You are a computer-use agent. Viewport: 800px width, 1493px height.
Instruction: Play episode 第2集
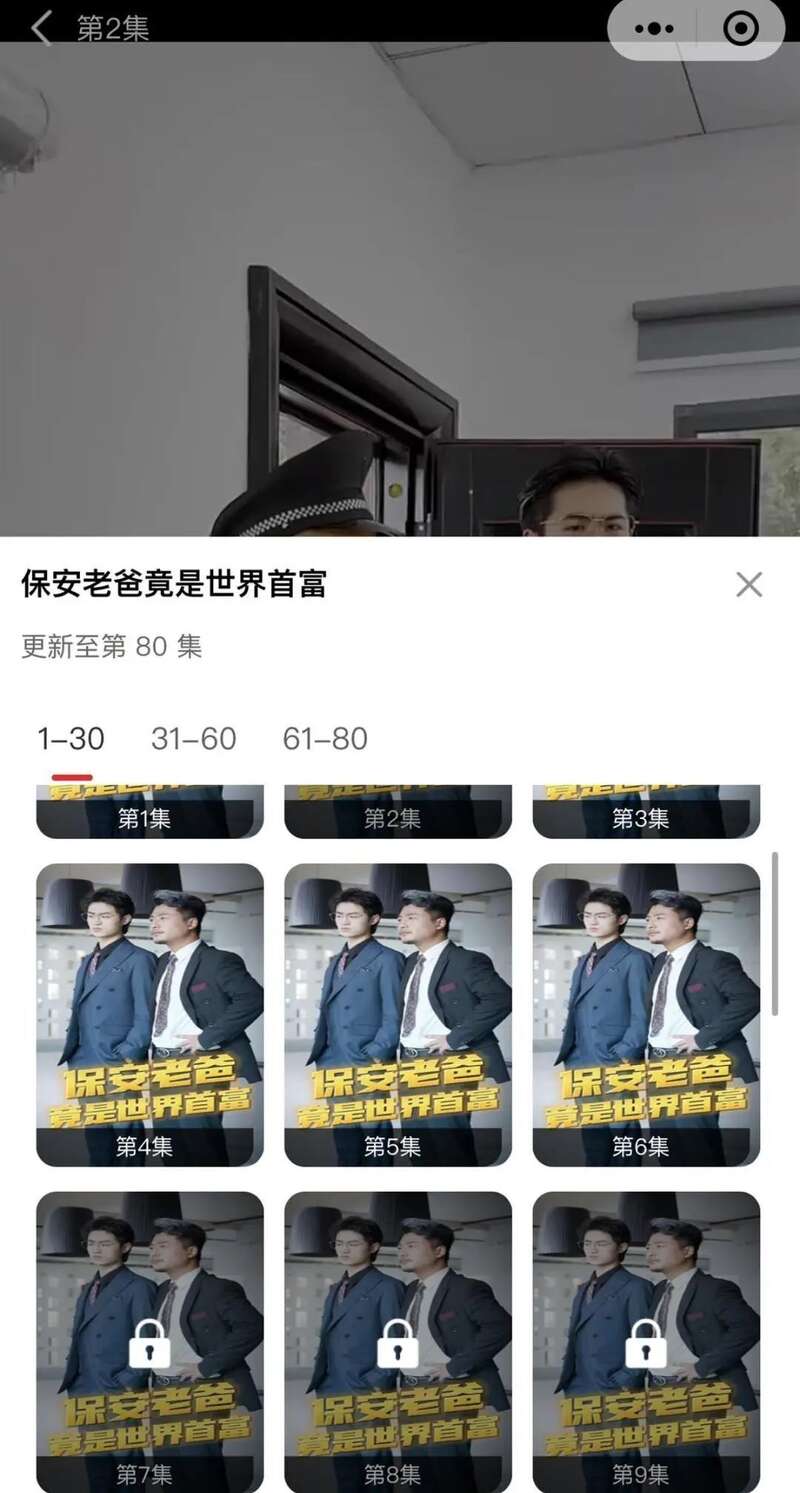click(x=398, y=812)
